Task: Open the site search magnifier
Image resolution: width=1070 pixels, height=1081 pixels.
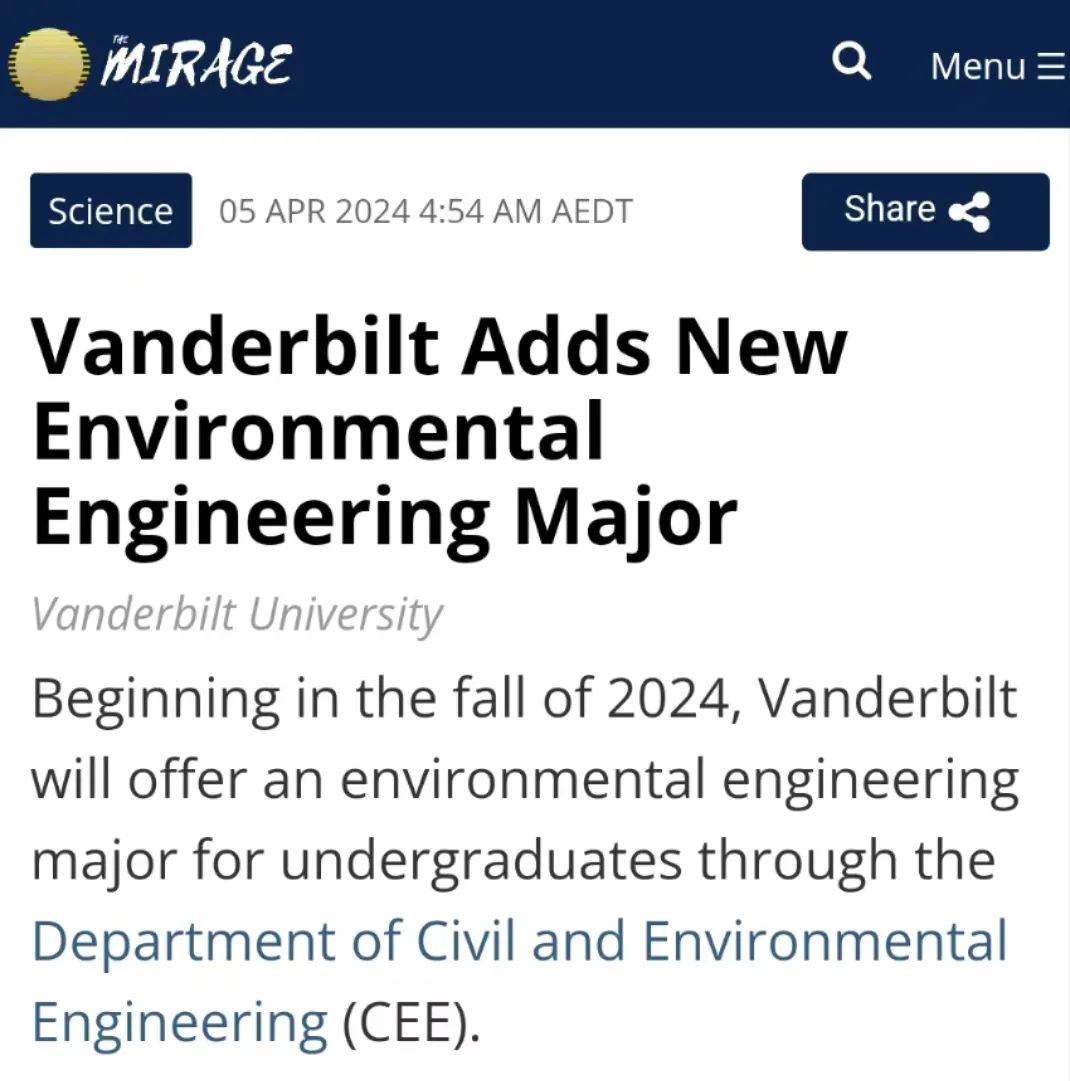Action: click(851, 64)
